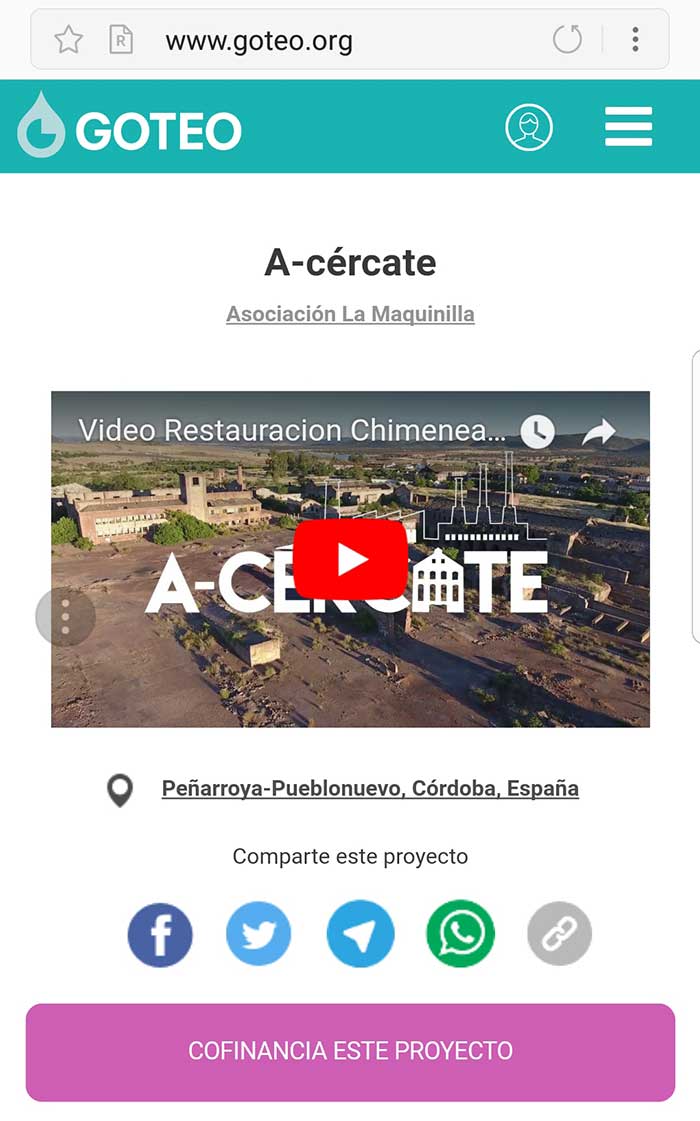Open the hamburger navigation menu

(629, 127)
